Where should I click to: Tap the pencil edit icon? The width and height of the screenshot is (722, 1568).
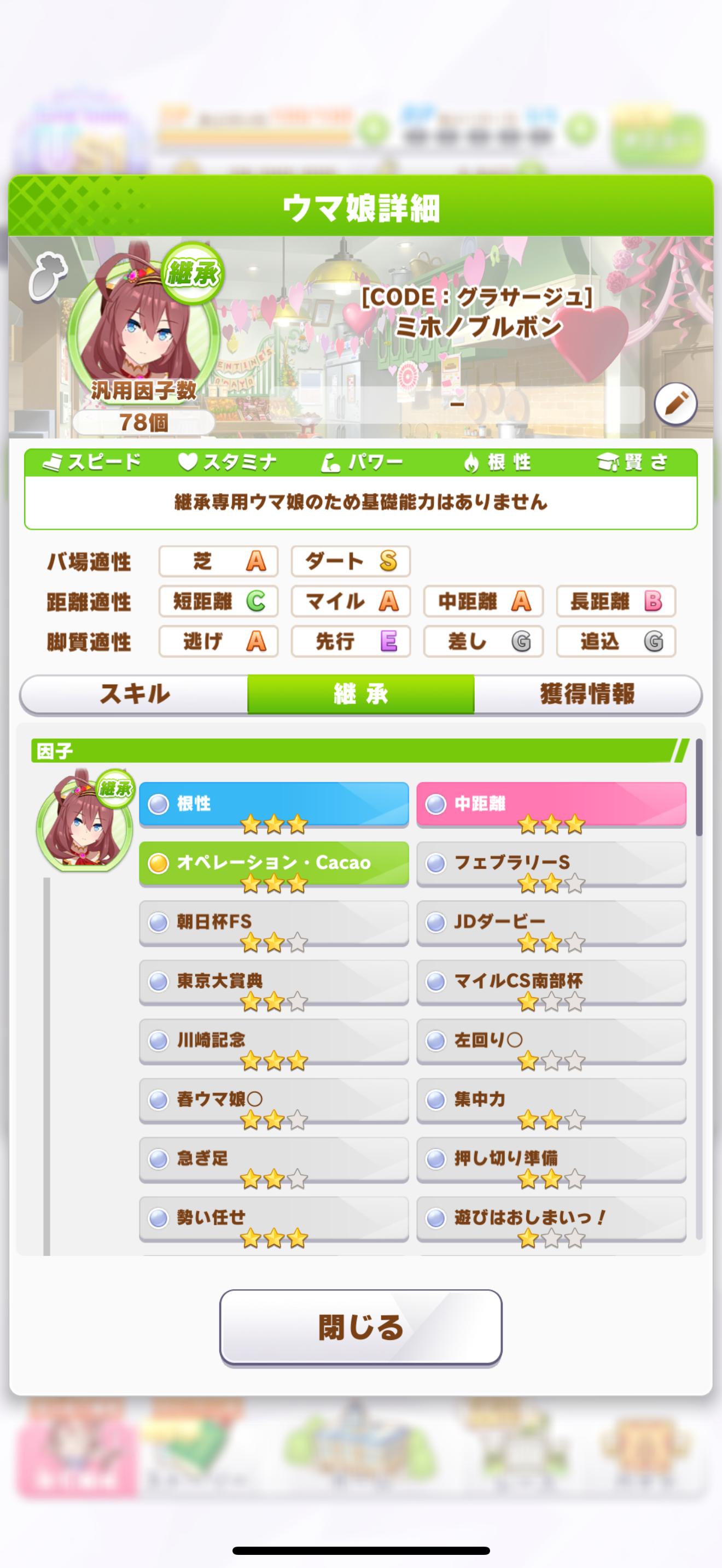point(675,403)
